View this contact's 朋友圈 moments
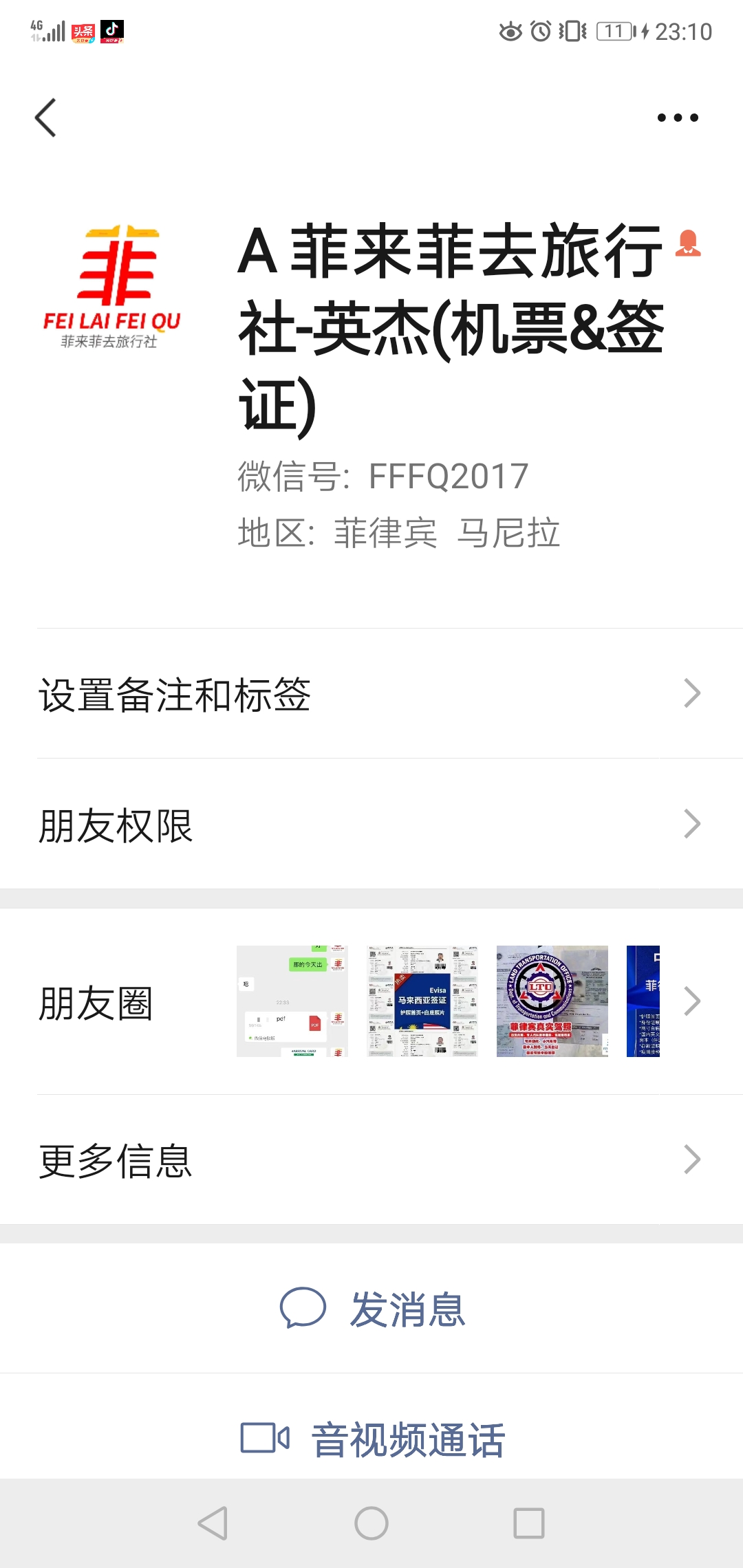This screenshot has height=1568, width=743. [371, 1002]
